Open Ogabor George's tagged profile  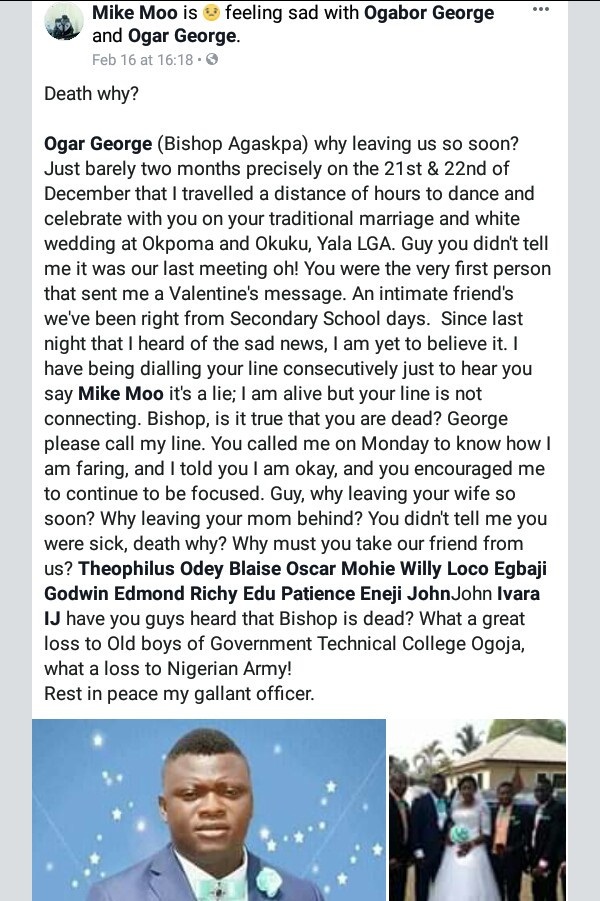point(431,13)
